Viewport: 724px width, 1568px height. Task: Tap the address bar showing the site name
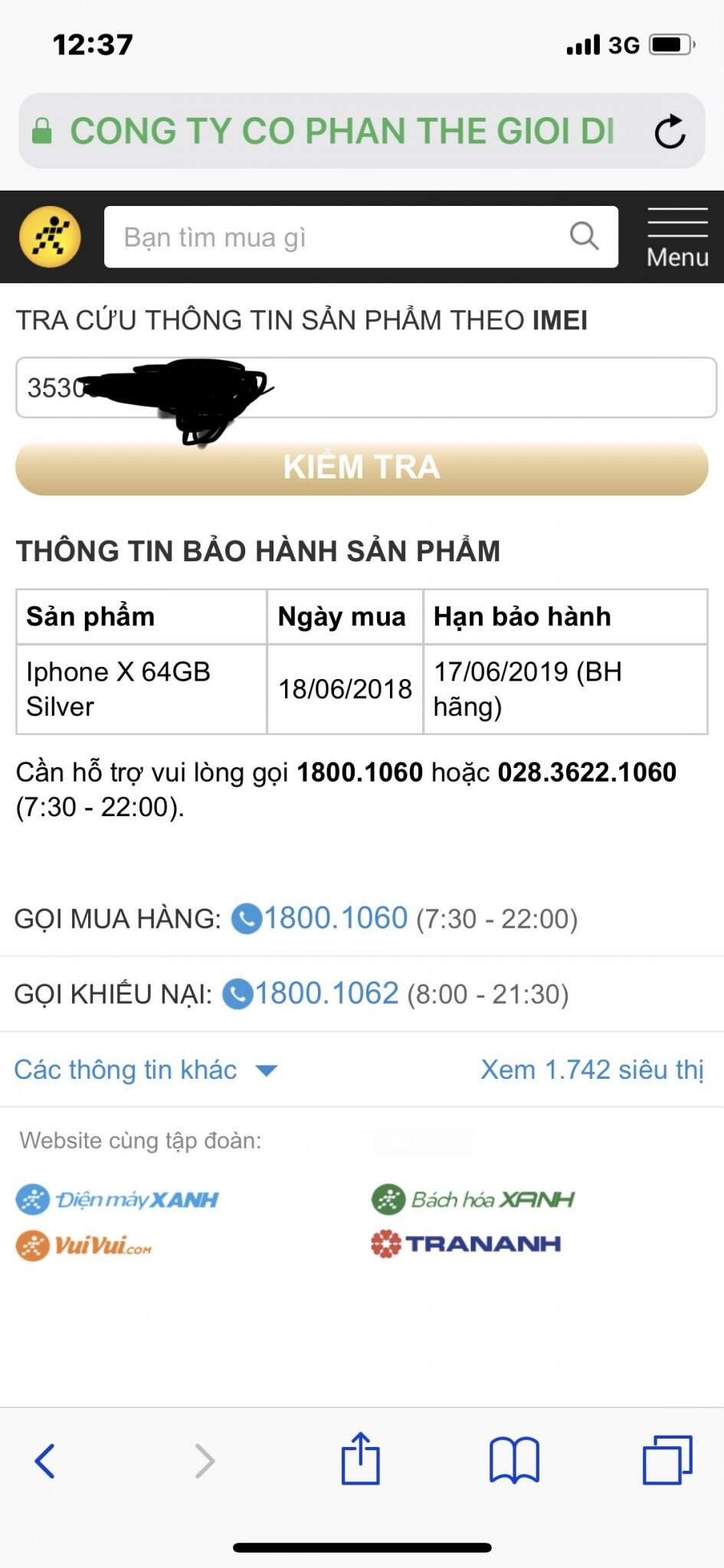[x=341, y=132]
